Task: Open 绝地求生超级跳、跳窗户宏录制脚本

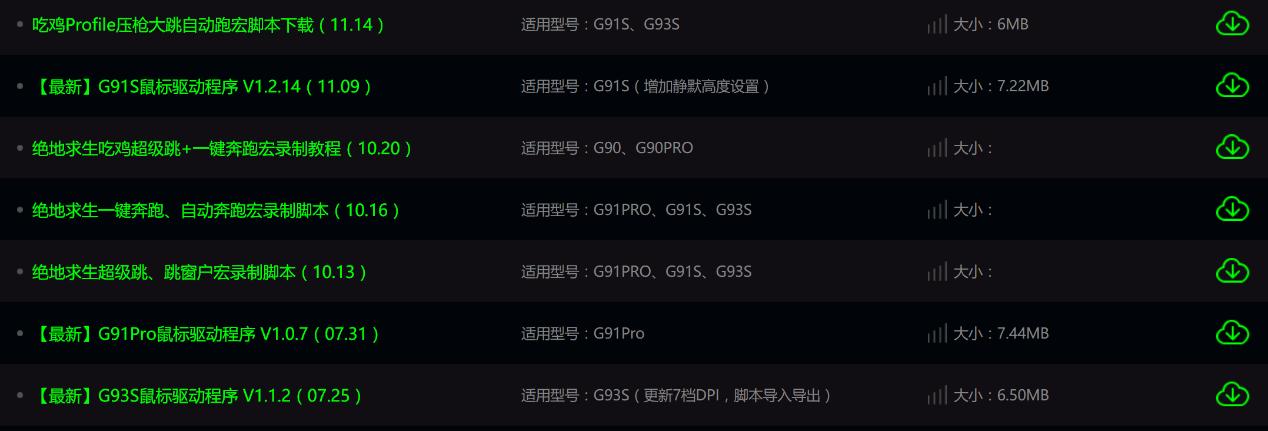Action: click(200, 272)
